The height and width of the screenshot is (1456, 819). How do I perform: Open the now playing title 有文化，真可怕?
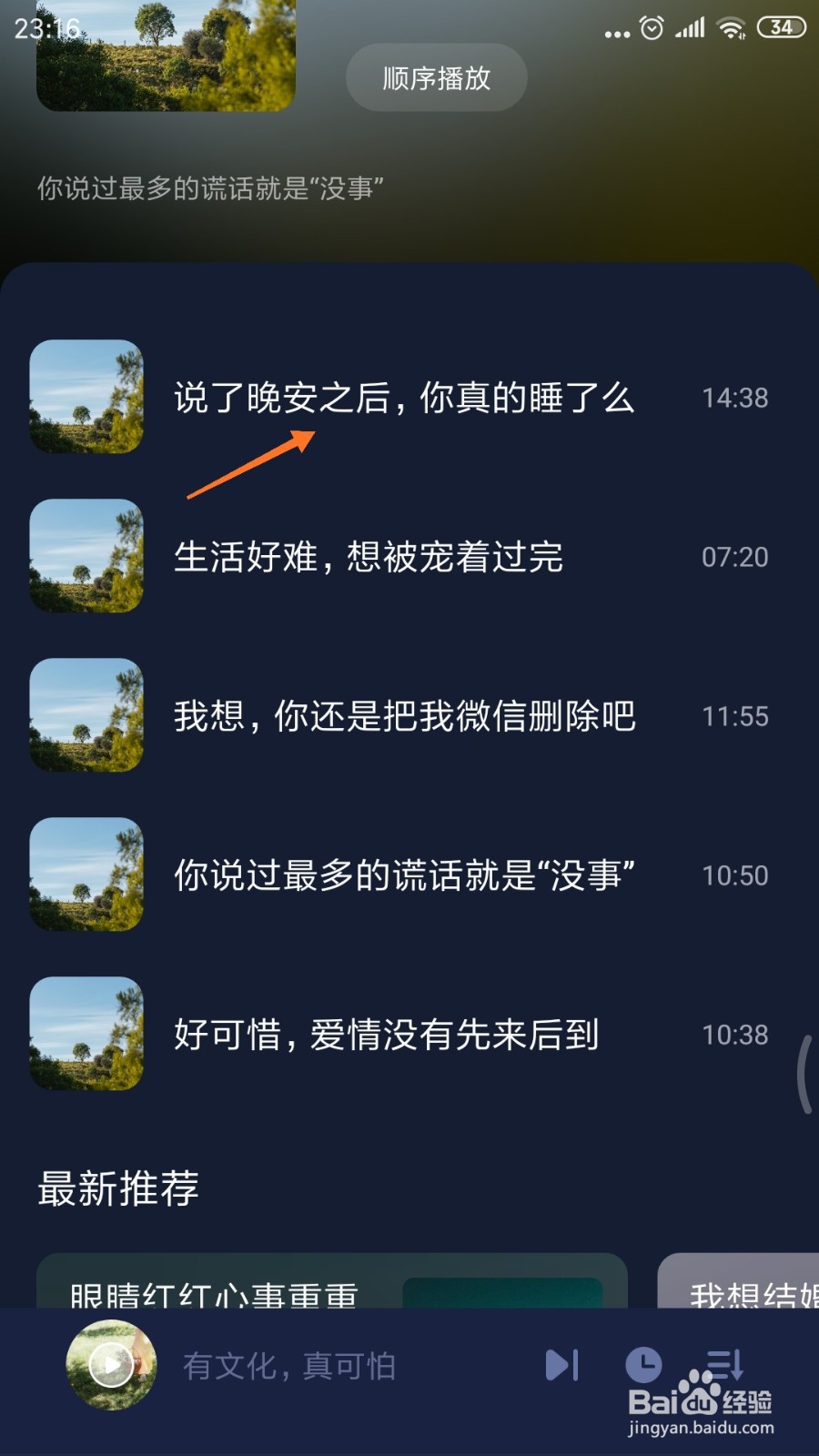pyautogui.click(x=289, y=1366)
